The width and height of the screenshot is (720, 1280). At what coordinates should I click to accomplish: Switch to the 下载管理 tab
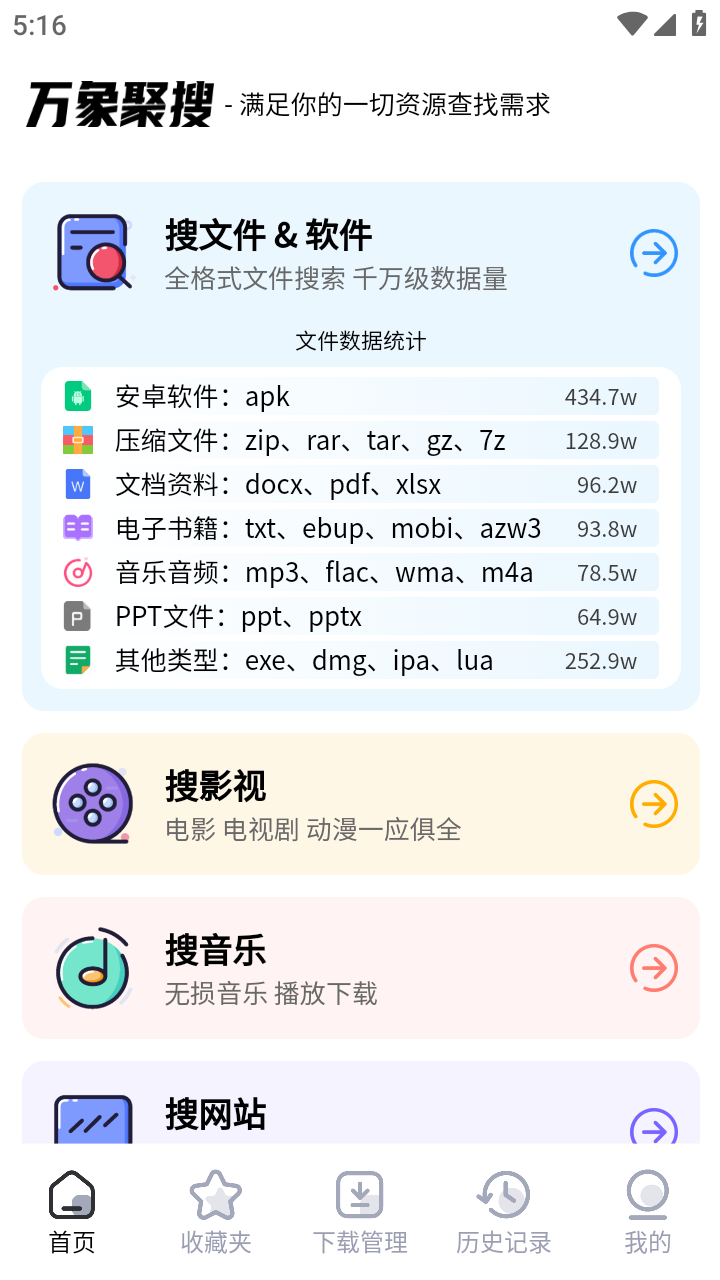360,1212
